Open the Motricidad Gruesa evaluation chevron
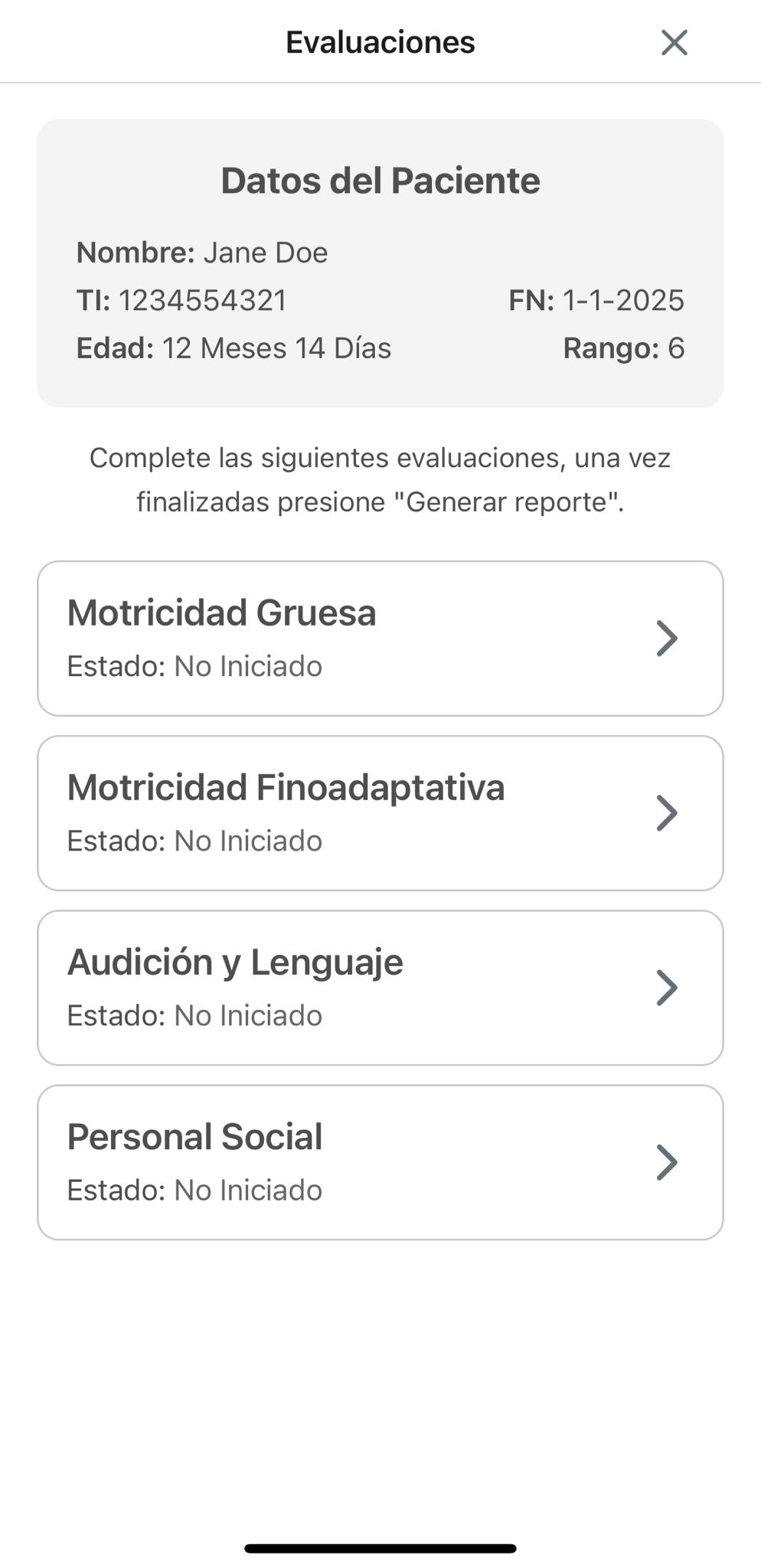This screenshot has width=761, height=1568. click(667, 638)
